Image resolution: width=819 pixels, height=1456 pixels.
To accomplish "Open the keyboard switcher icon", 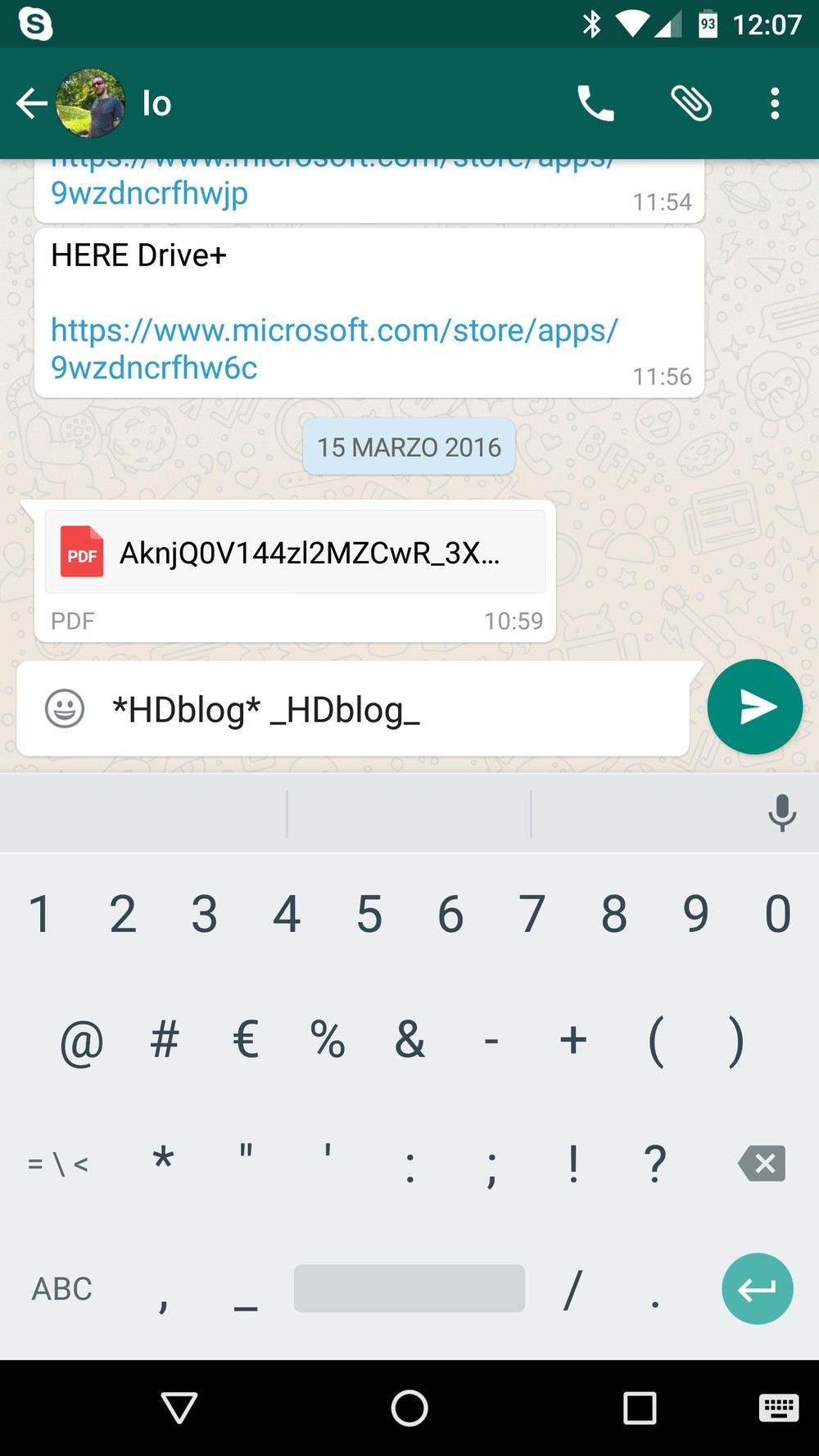I will coord(778,1409).
